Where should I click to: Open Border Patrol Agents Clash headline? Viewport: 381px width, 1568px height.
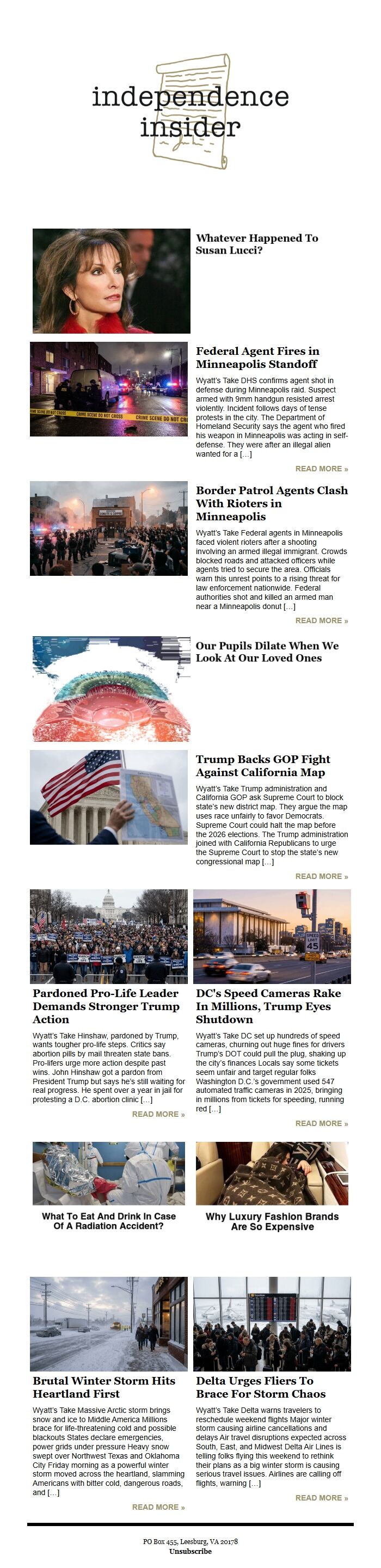[272, 503]
